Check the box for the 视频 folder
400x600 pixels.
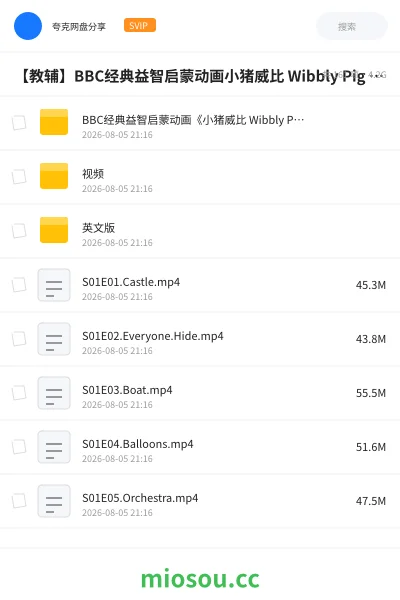(x=19, y=176)
